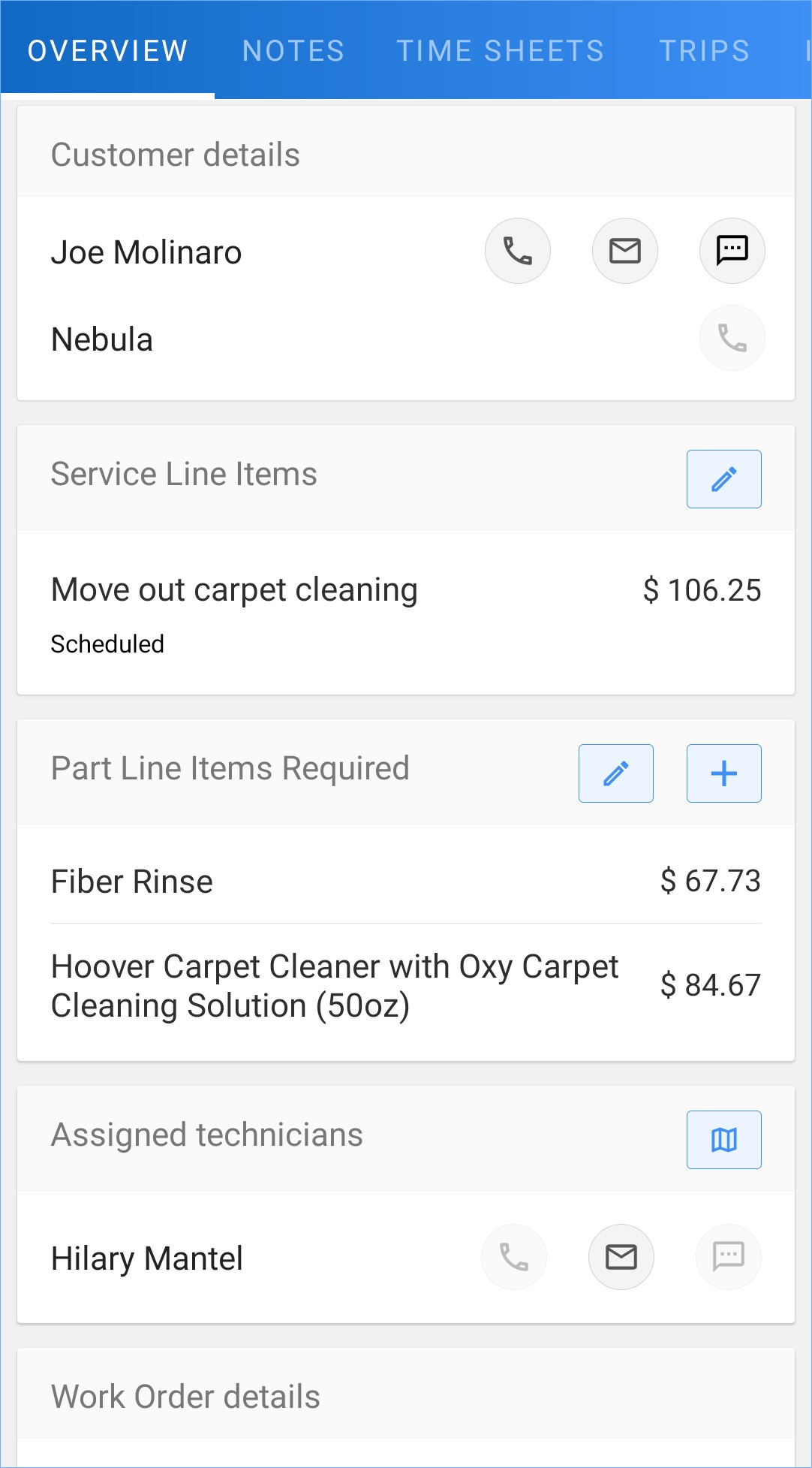The image size is (812, 1468).
Task: Select the Overview tab
Action: [x=108, y=51]
